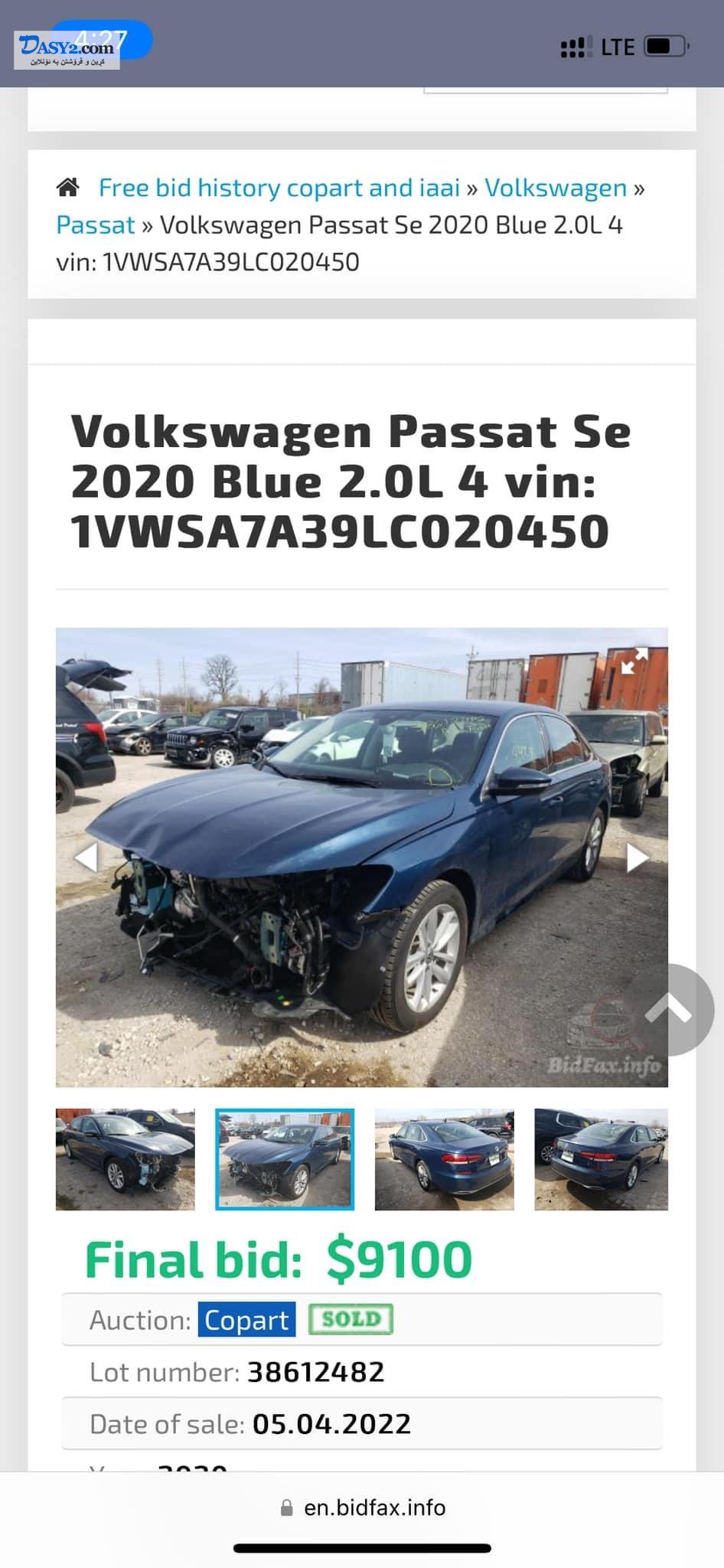Open 'Free bid history copart and iaai' link
This screenshot has height=1568, width=724.
[279, 188]
